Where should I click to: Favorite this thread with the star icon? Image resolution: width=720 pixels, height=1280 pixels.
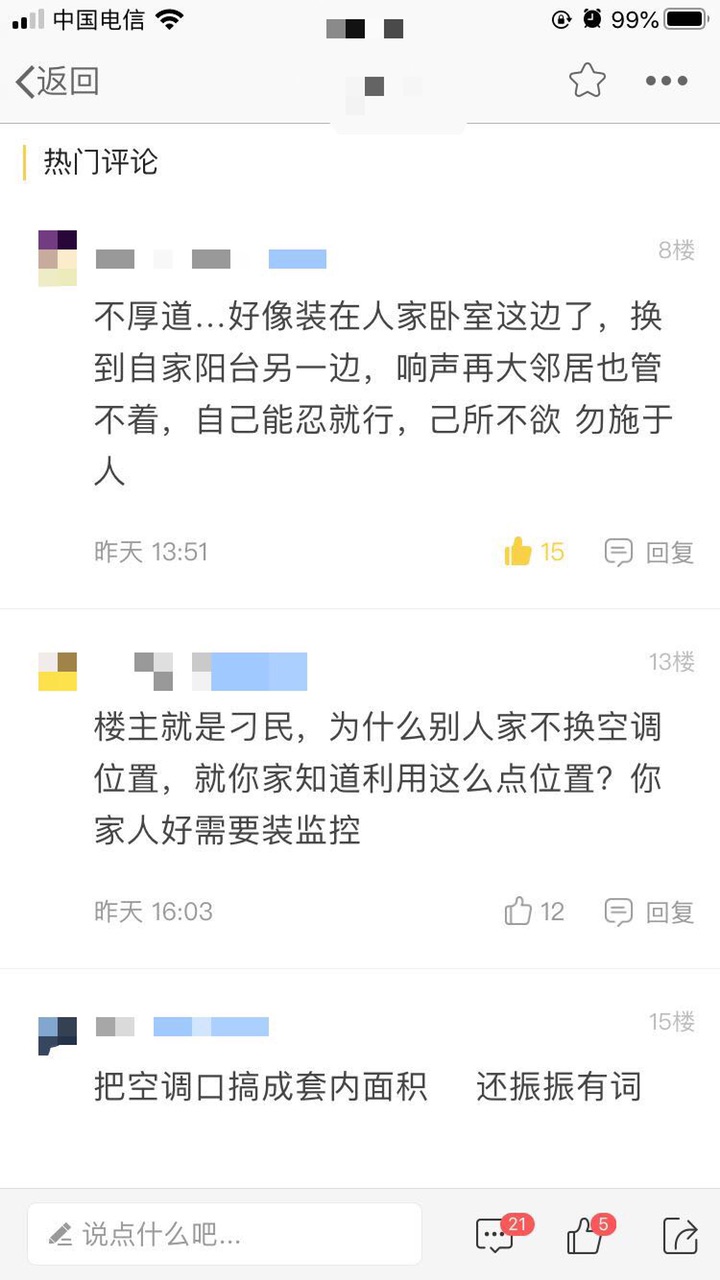point(587,81)
